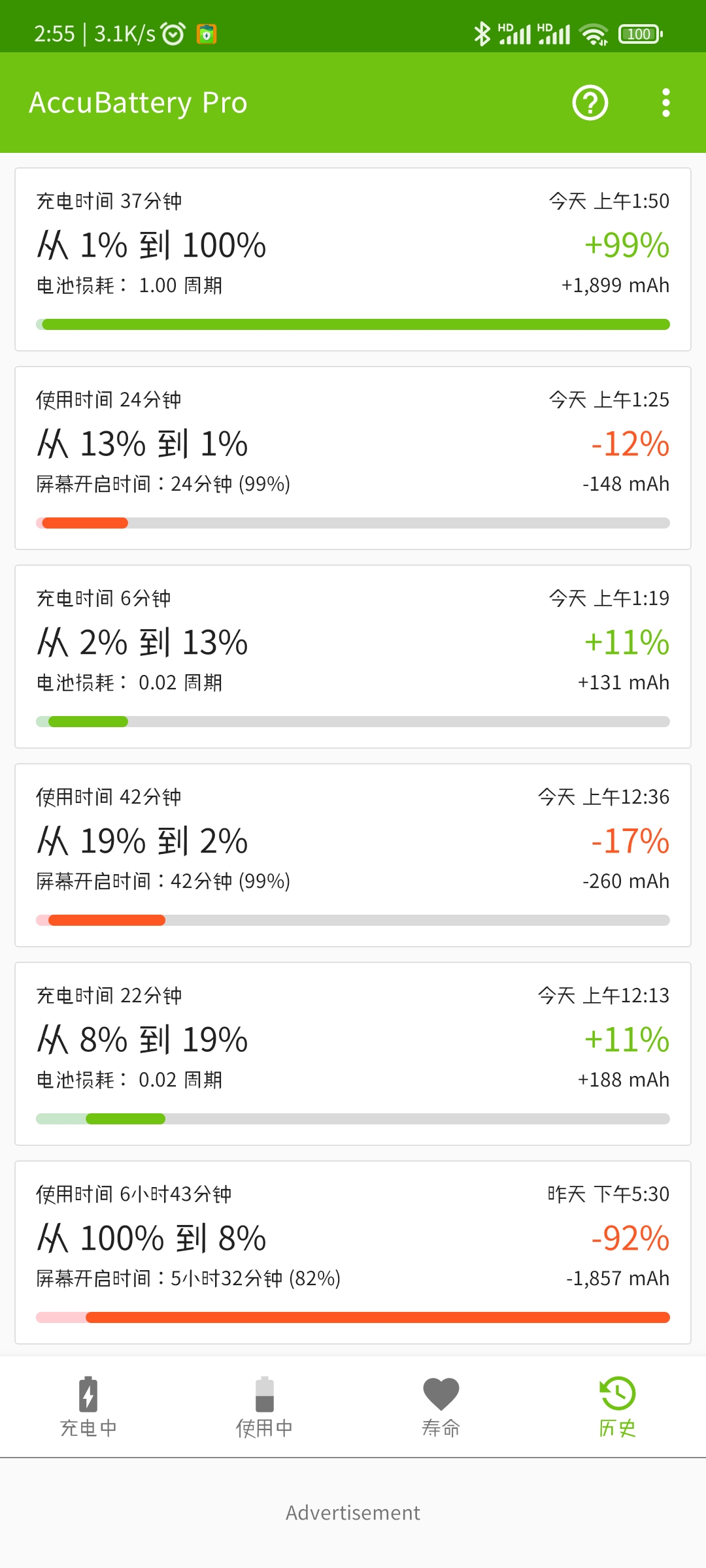The image size is (706, 1568).
Task: Open the 8% to 19% charging session
Action: coord(353,1054)
